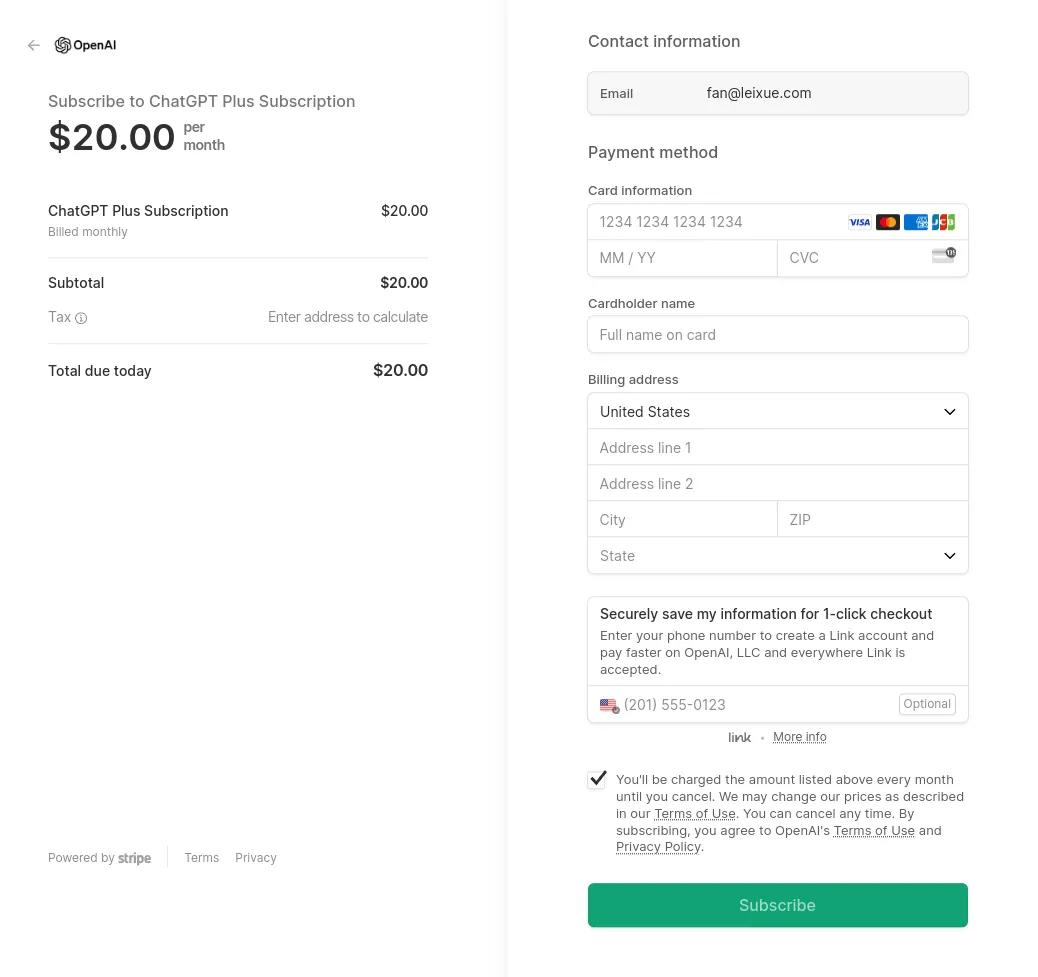Select the Address line 1 field
This screenshot has width=1038, height=977.
pyautogui.click(x=777, y=448)
